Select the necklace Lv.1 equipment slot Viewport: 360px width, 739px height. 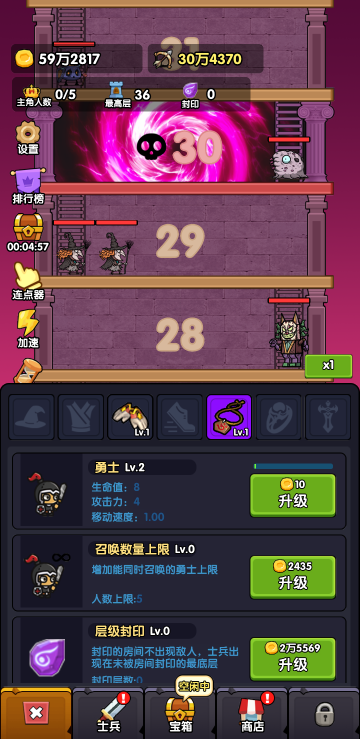[229, 417]
